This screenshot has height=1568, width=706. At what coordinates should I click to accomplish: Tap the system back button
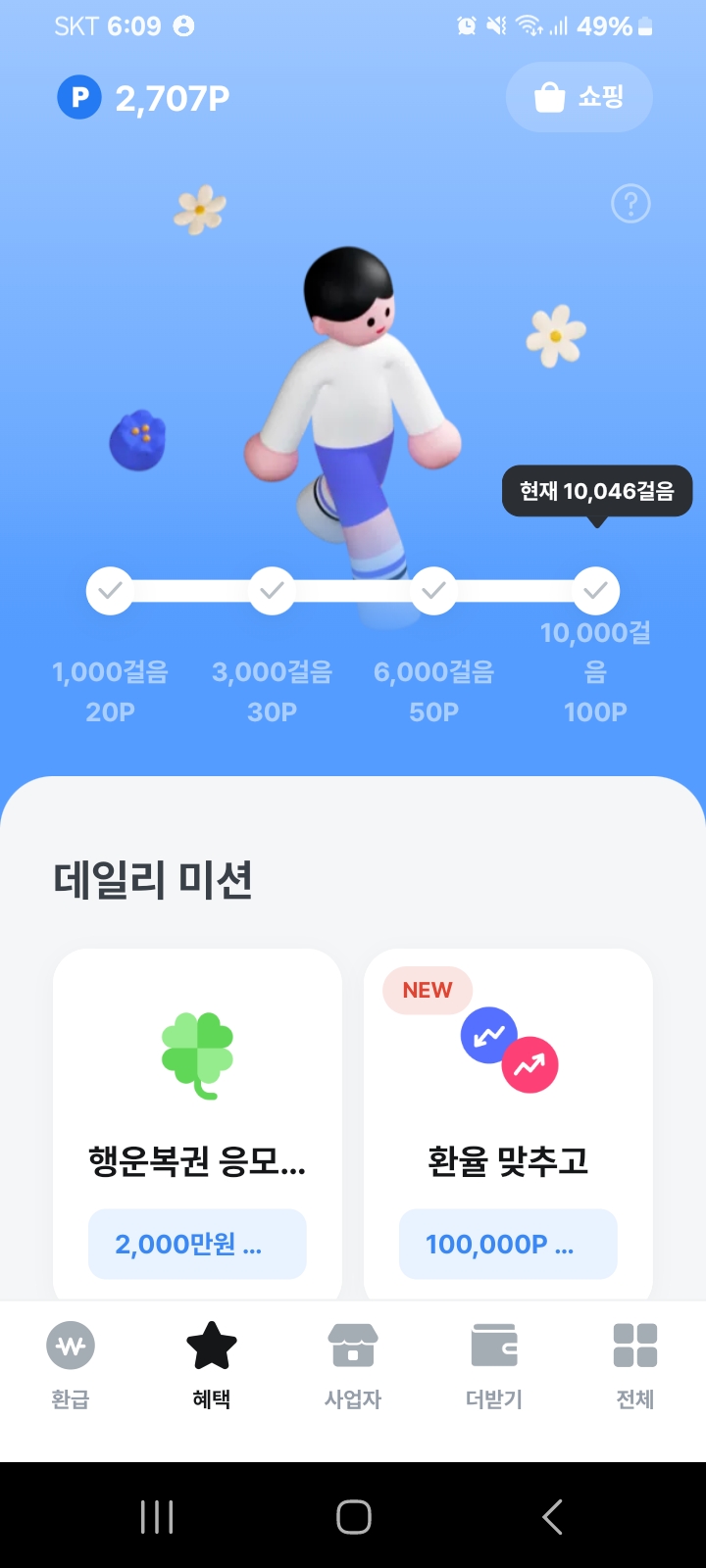click(x=552, y=1516)
